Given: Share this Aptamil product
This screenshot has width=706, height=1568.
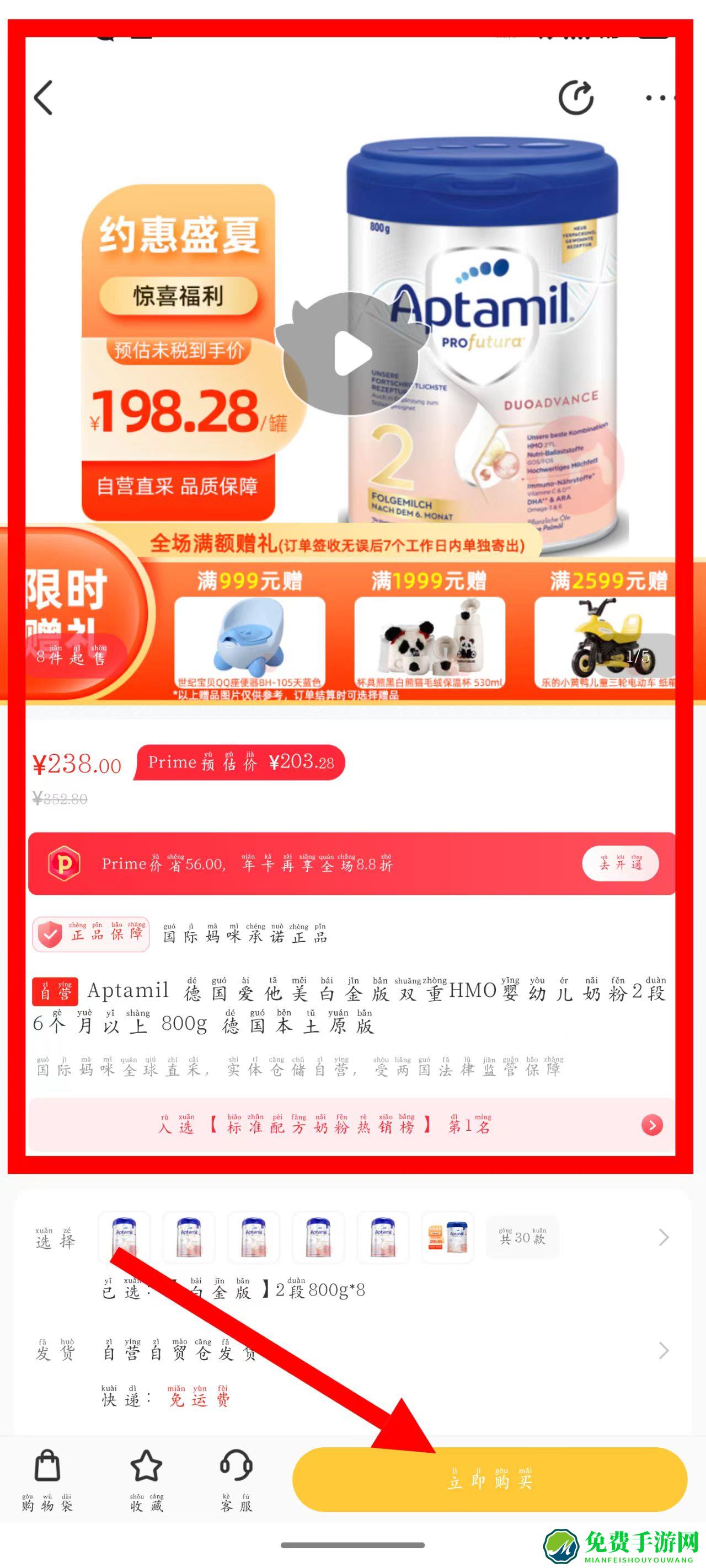Looking at the screenshot, I should point(576,98).
